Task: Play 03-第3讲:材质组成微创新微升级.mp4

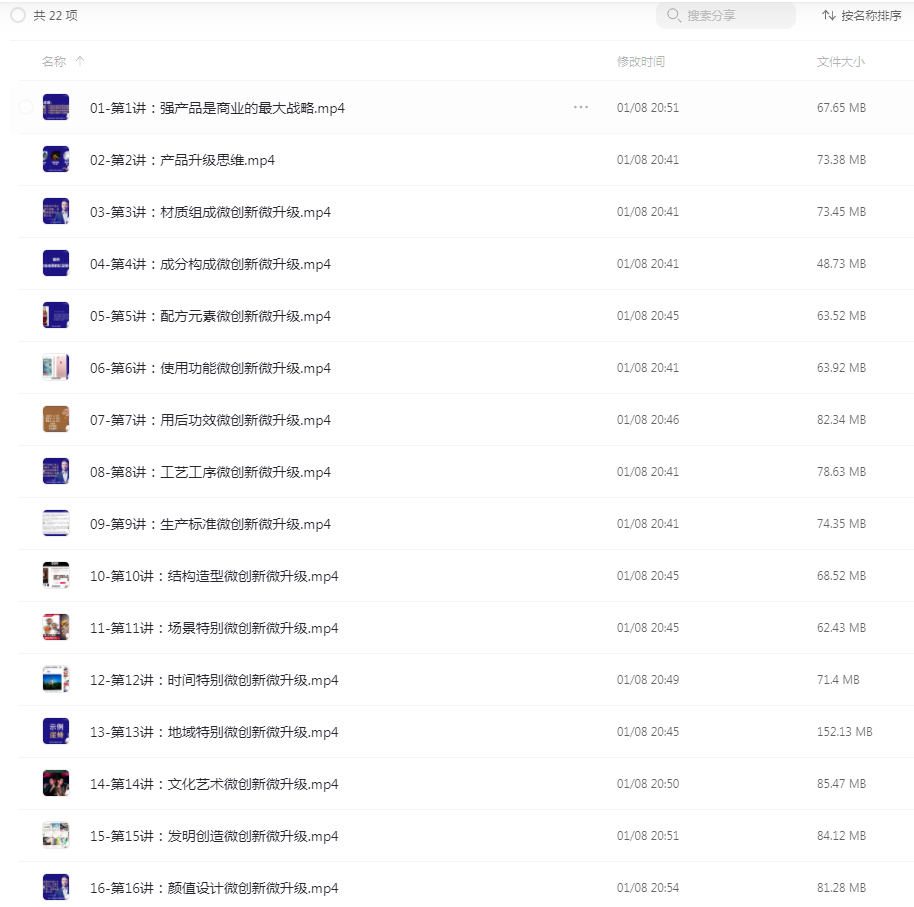Action: (x=210, y=212)
